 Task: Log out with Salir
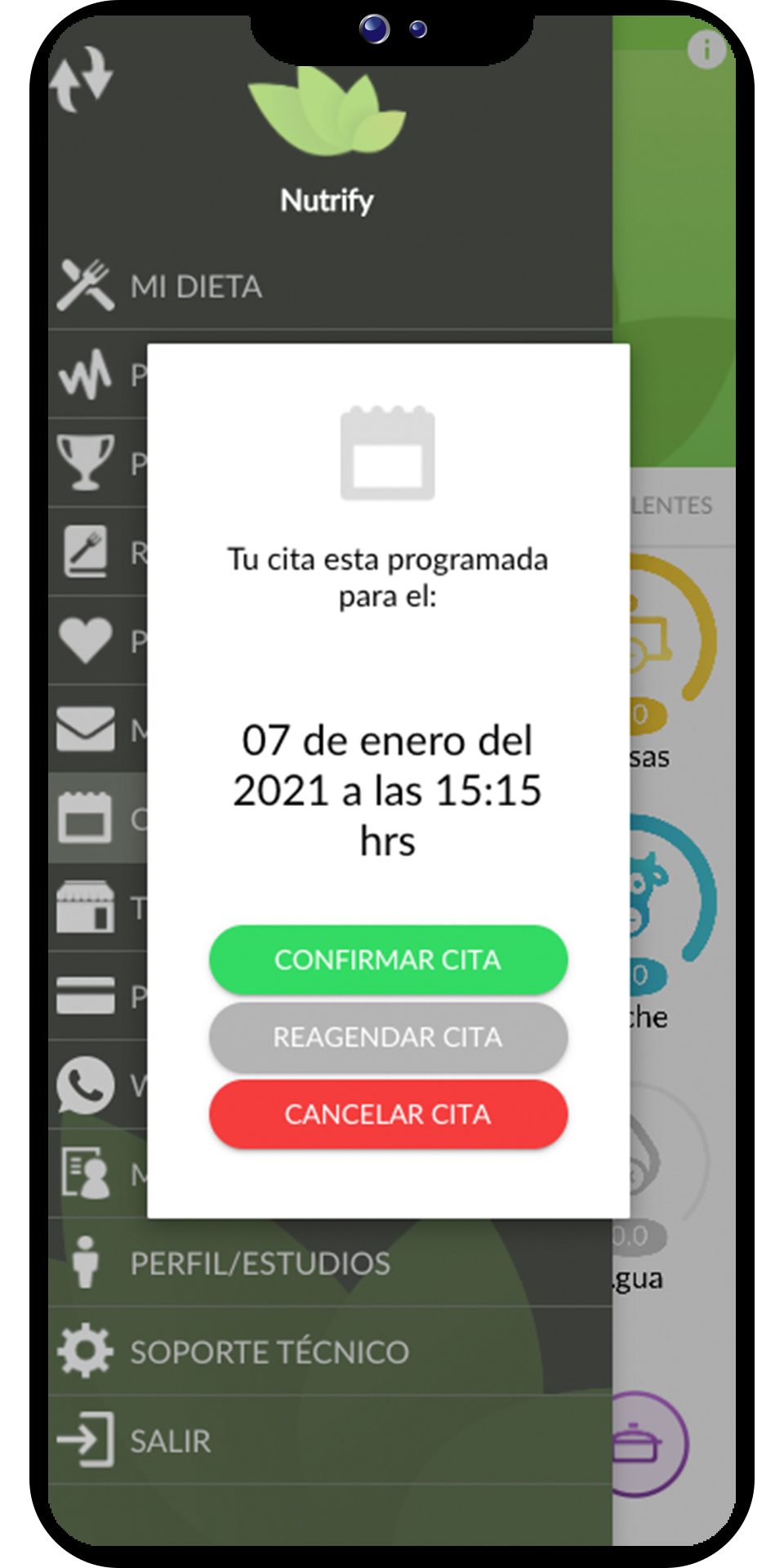pyautogui.click(x=170, y=1441)
